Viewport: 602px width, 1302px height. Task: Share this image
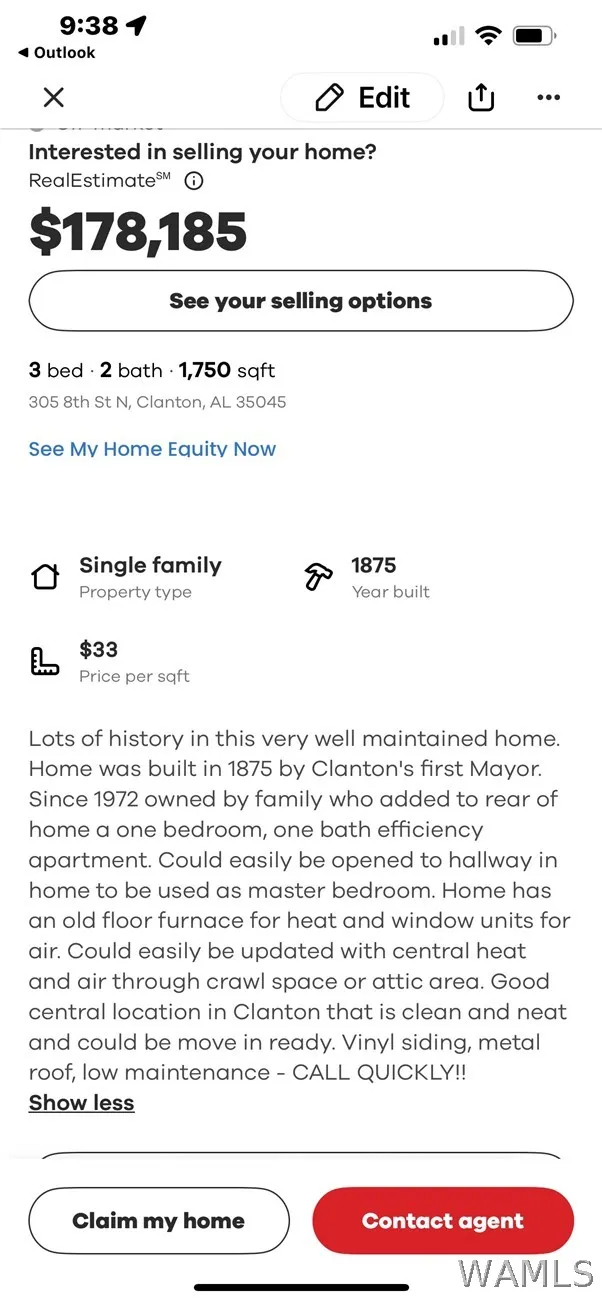[481, 96]
